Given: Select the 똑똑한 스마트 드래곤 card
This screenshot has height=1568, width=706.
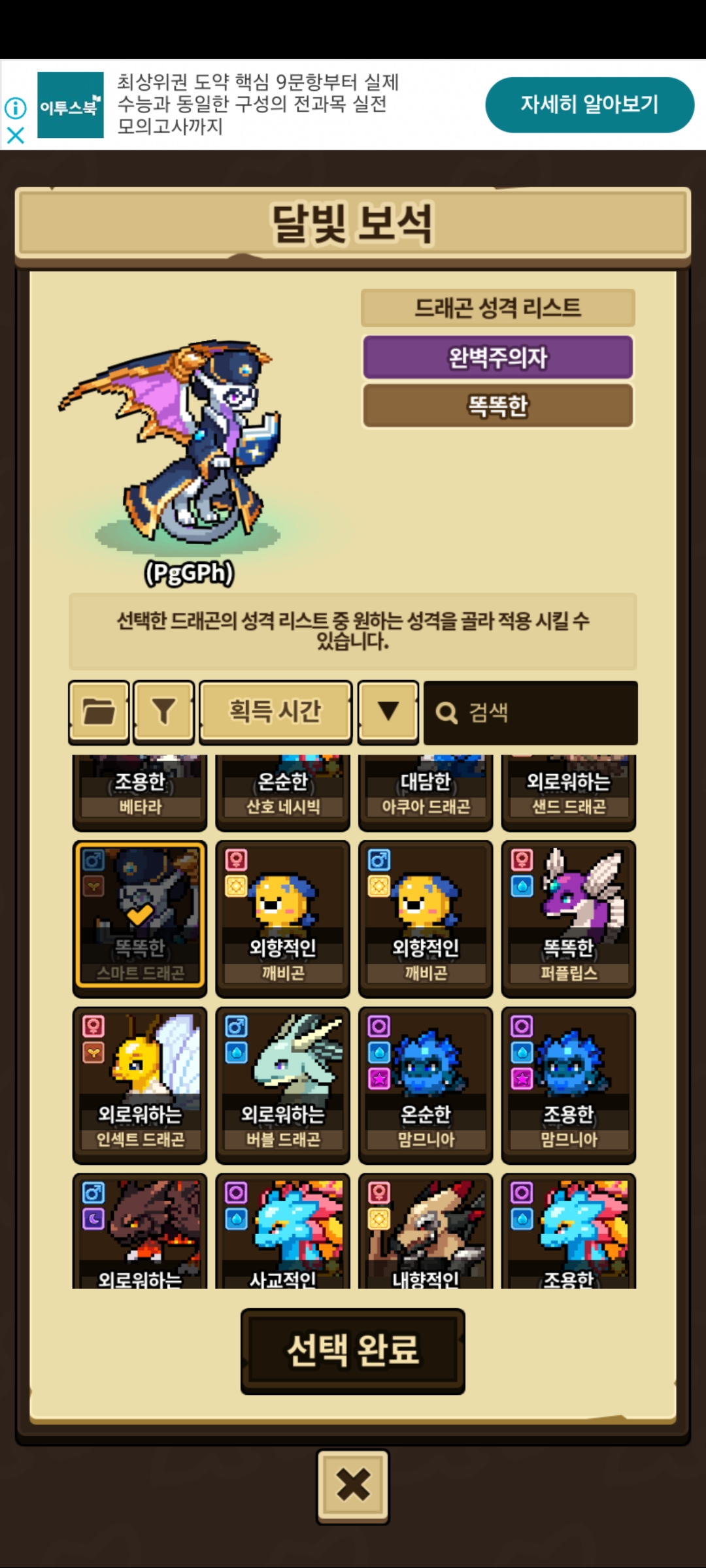Looking at the screenshot, I should [140, 918].
